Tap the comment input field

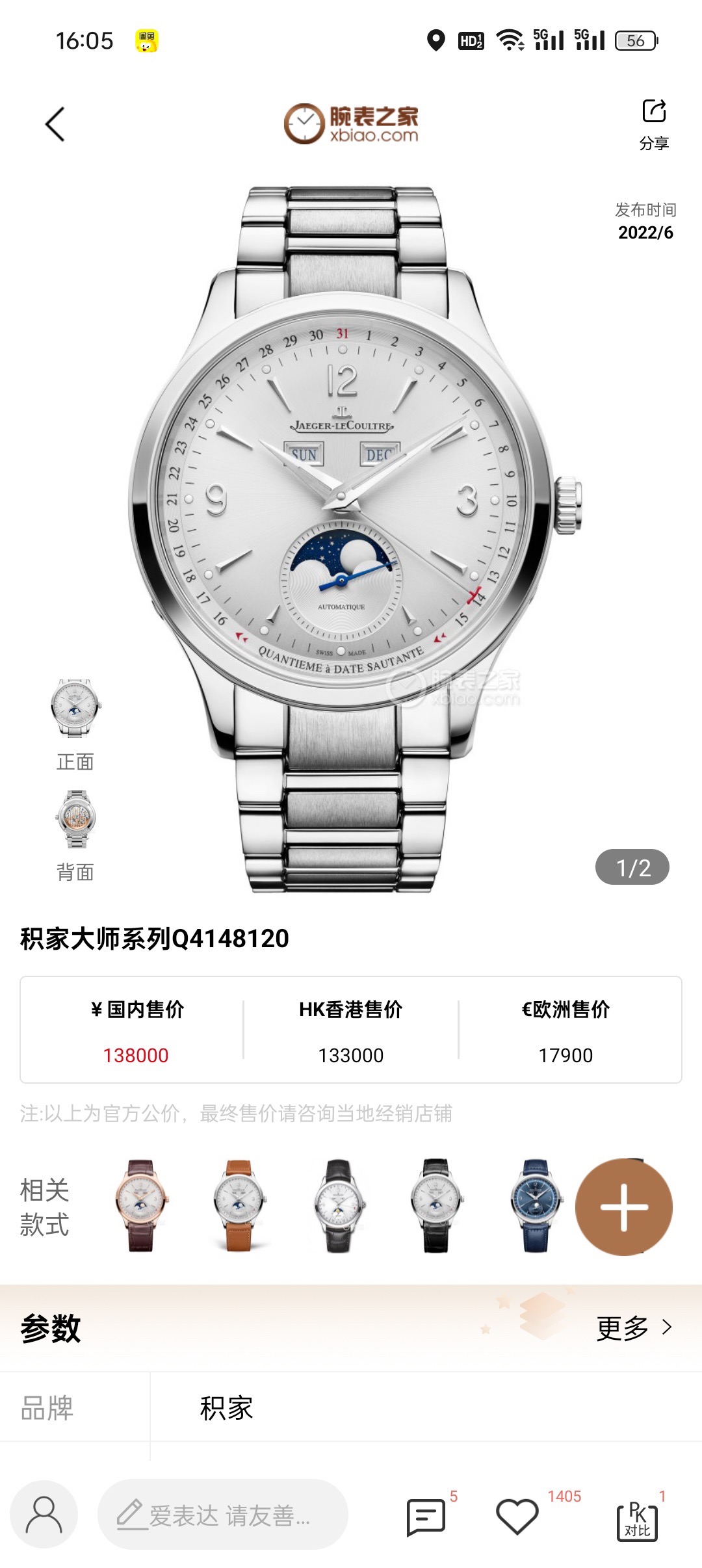pos(223,1515)
